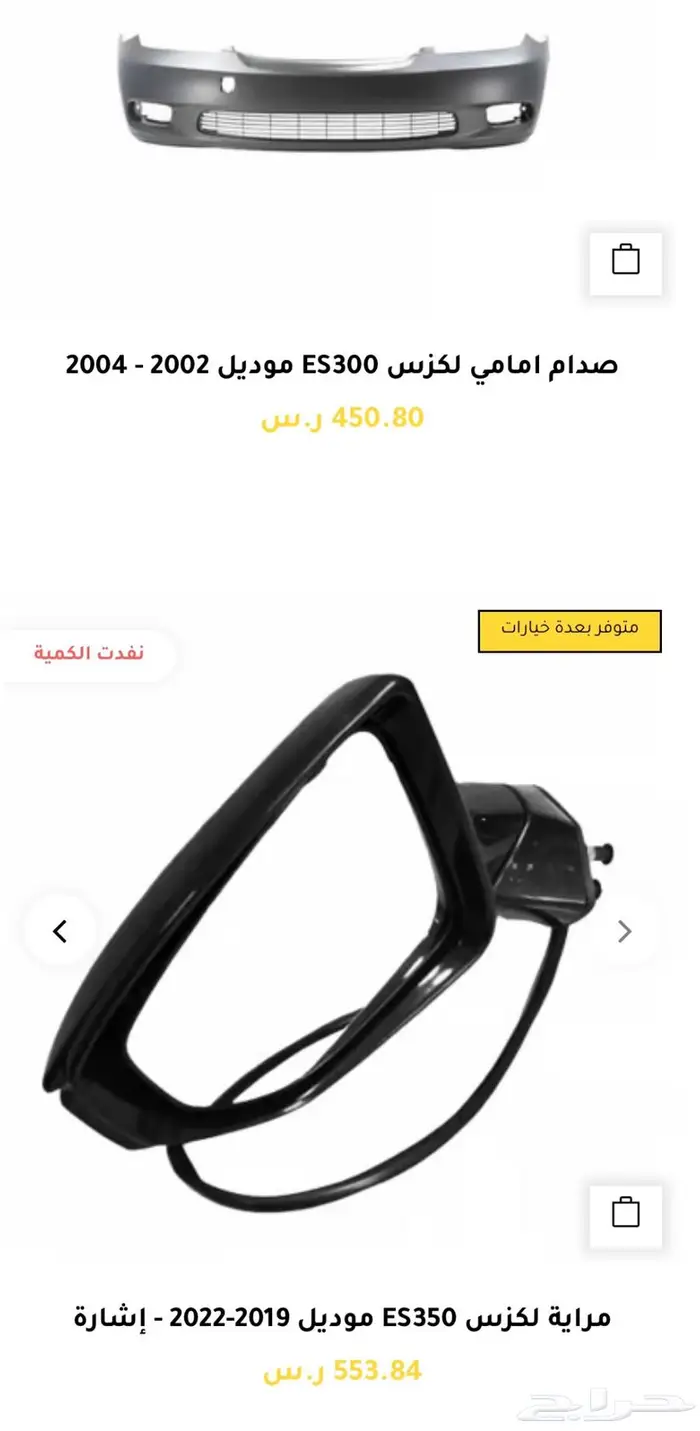Image resolution: width=700 pixels, height=1431 pixels.
Task: Show previous image of the ES350 mirror
Action: tap(60, 931)
